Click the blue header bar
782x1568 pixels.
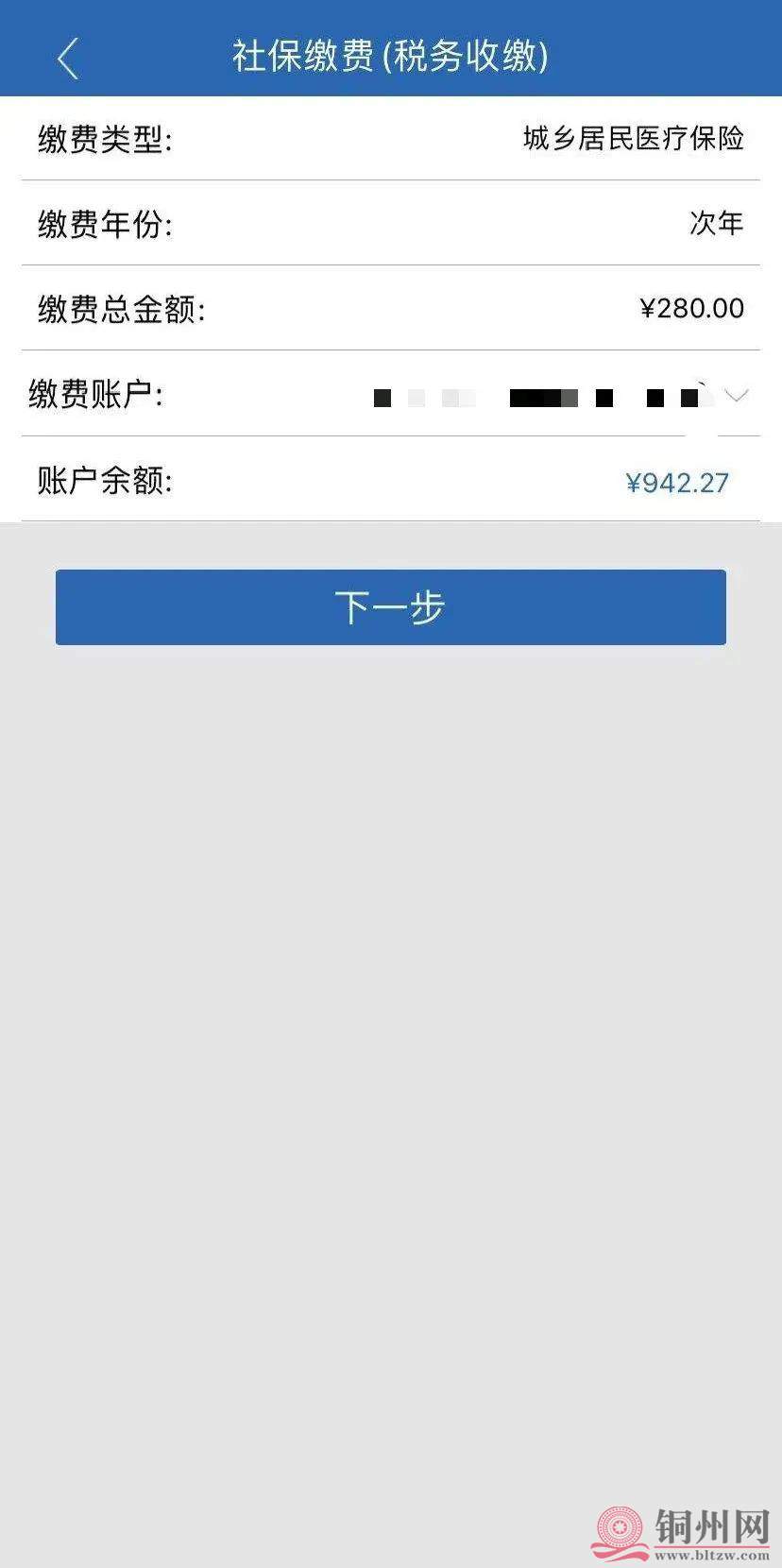point(390,47)
